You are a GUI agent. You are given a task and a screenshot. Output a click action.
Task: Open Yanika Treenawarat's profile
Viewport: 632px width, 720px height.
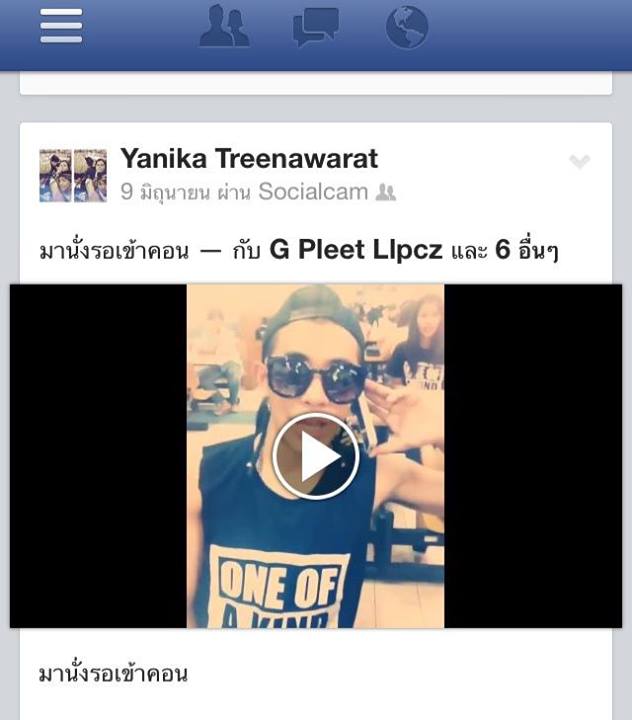click(x=249, y=159)
